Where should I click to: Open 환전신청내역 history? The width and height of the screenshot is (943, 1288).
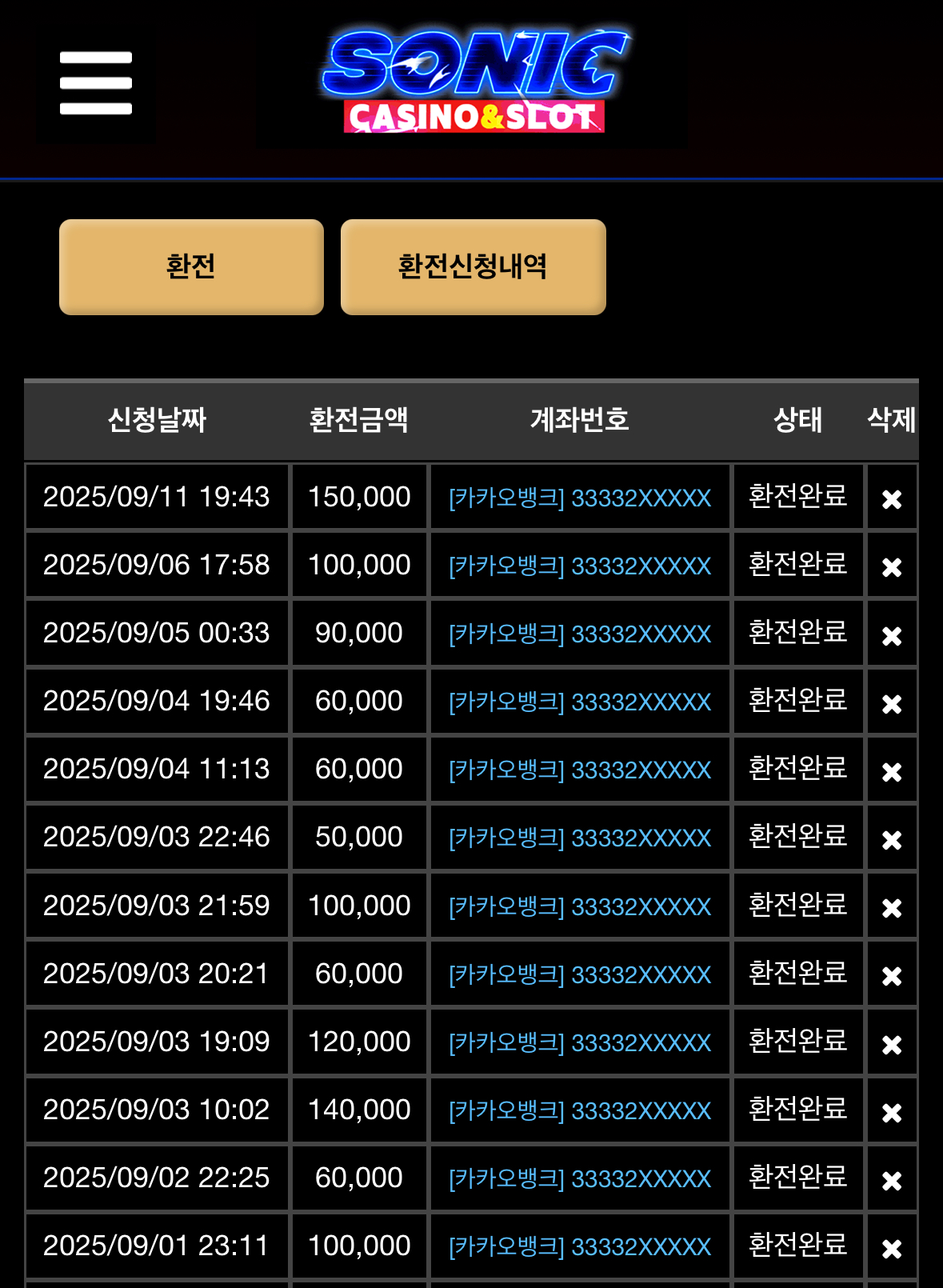473,266
